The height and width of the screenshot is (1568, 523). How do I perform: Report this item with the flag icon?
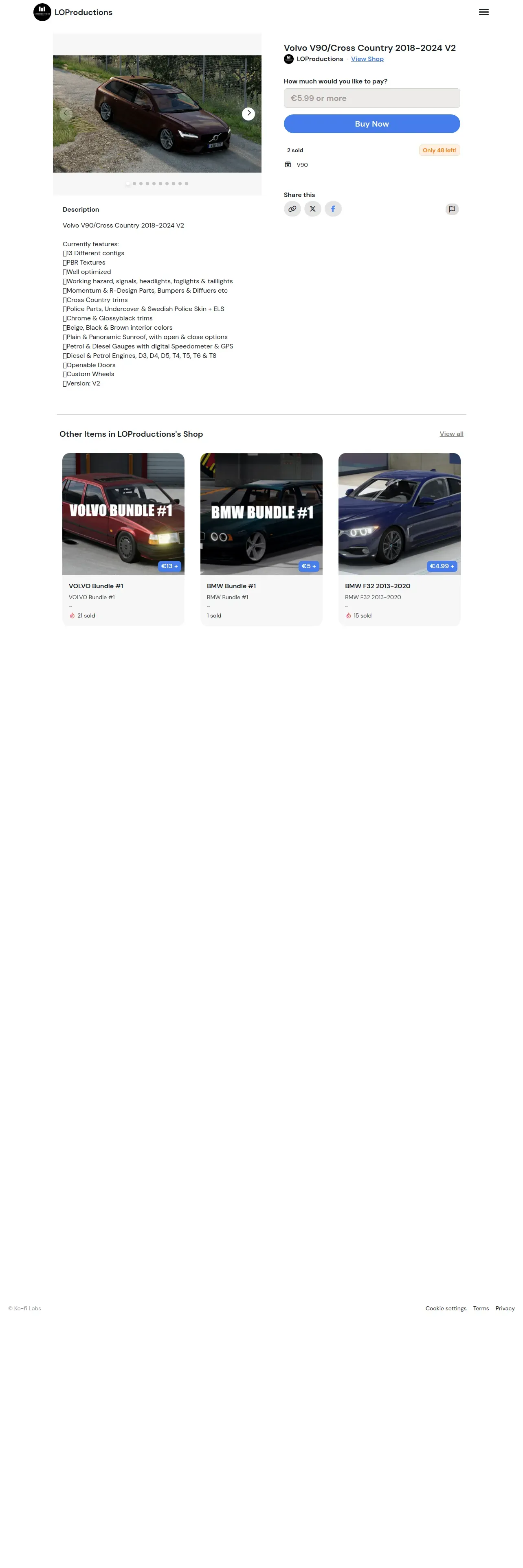click(x=452, y=209)
